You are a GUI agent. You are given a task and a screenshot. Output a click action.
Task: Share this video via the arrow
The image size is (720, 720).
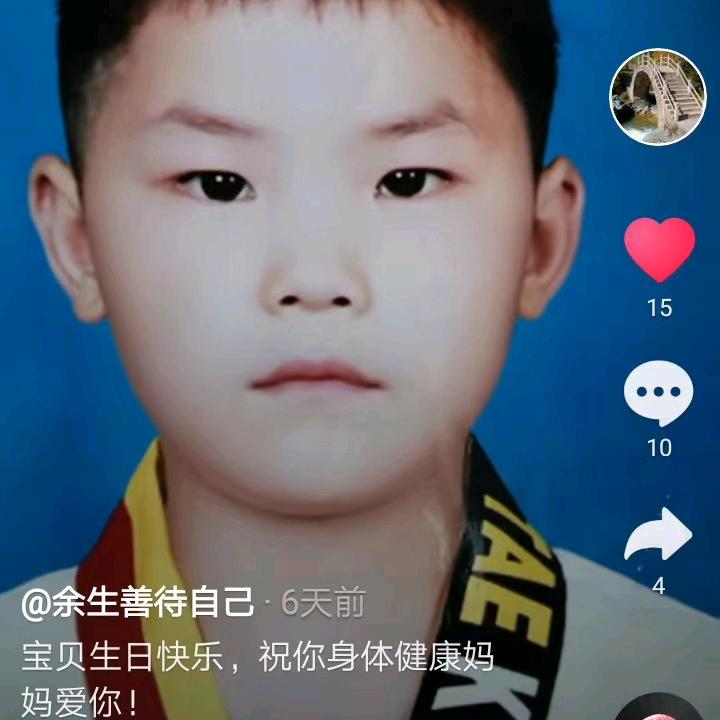pos(658,538)
